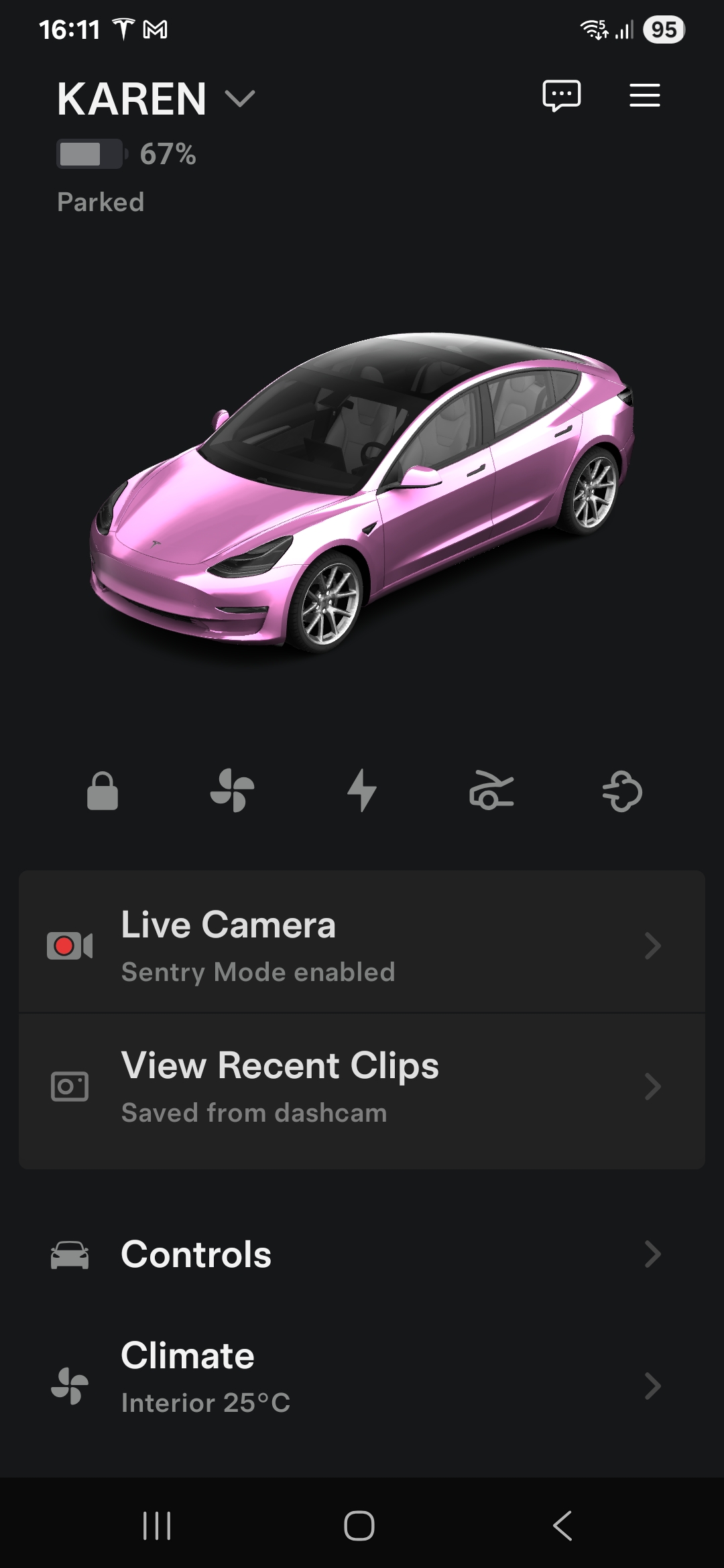Open Live Camera with Sentry Mode
Screen dimensions: 724x1568
coord(362,945)
